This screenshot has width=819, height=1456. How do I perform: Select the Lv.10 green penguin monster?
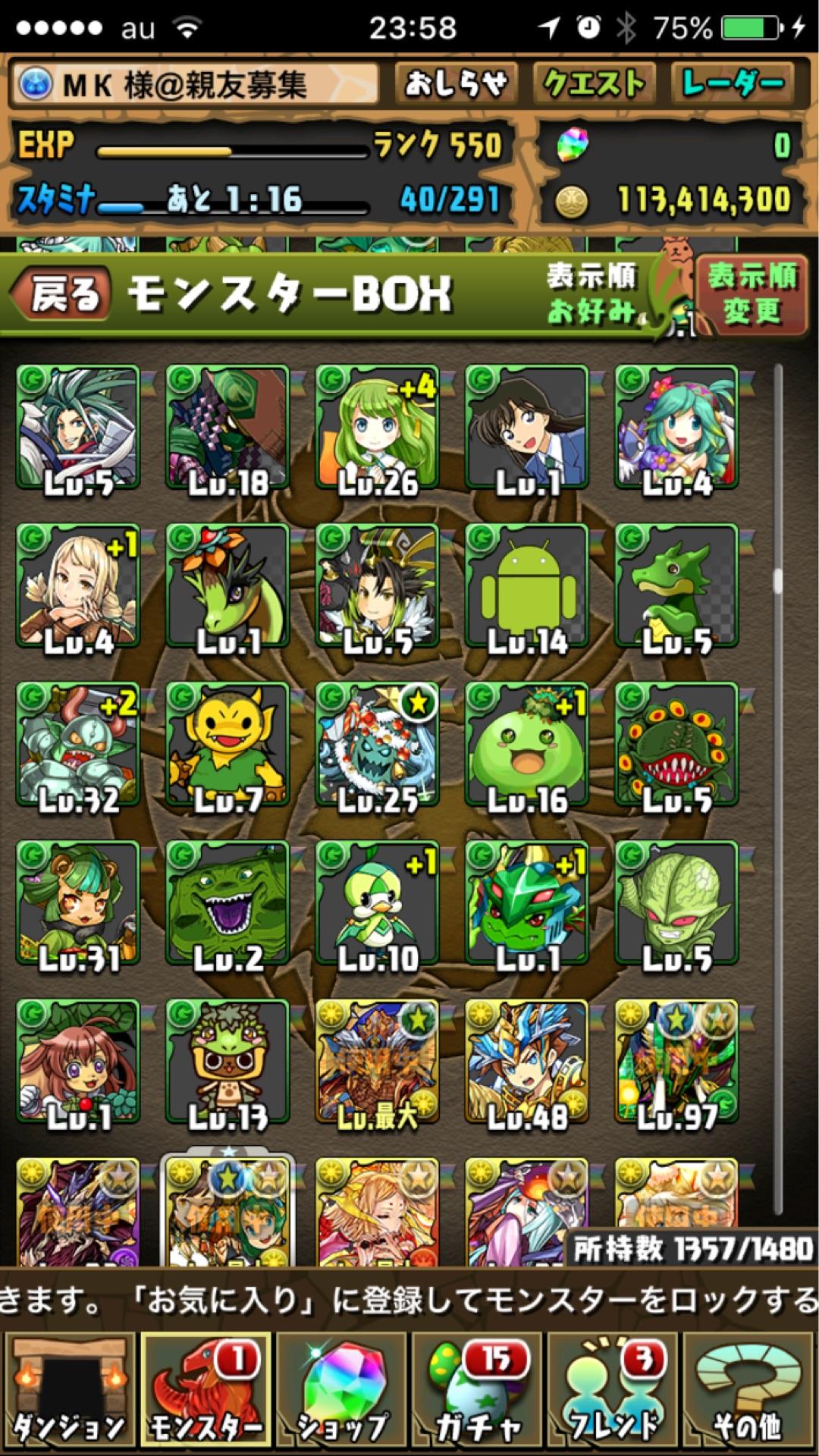[378, 903]
